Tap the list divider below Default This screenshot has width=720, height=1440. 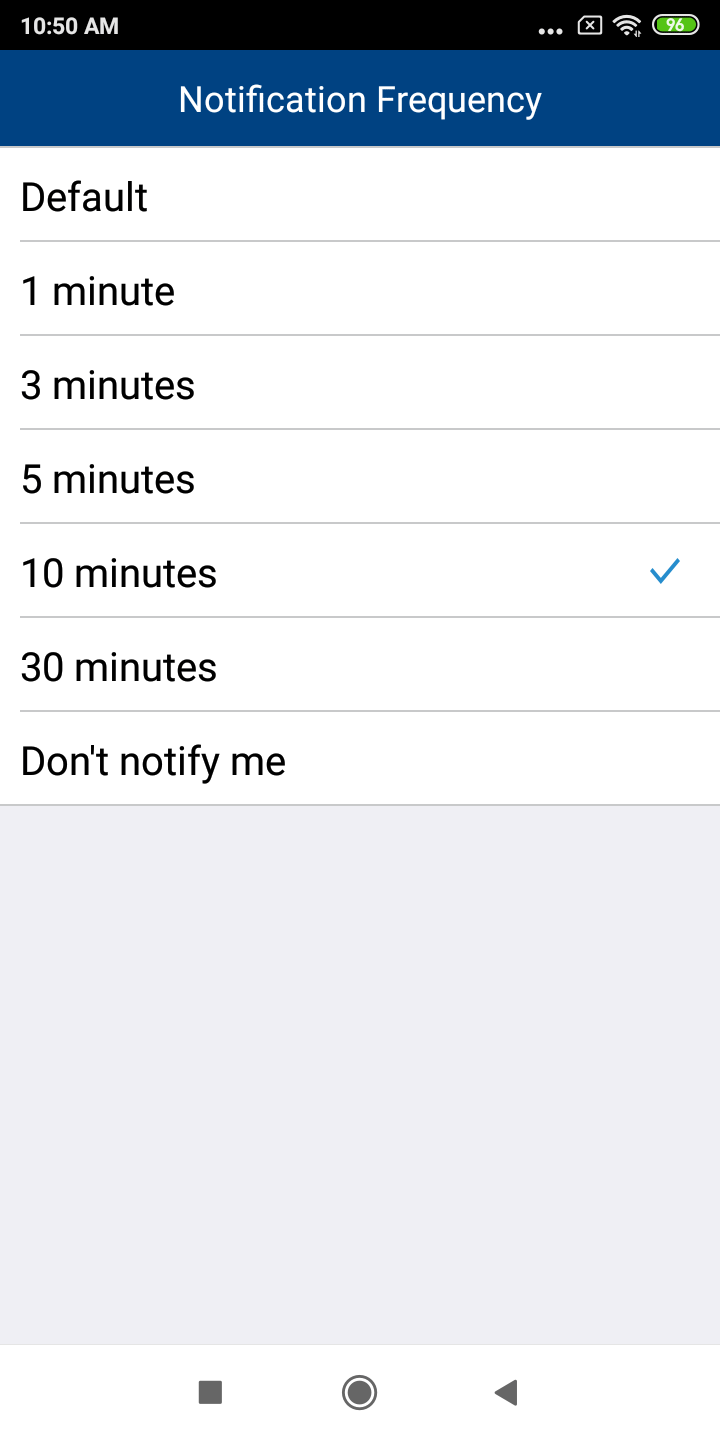(x=360, y=240)
